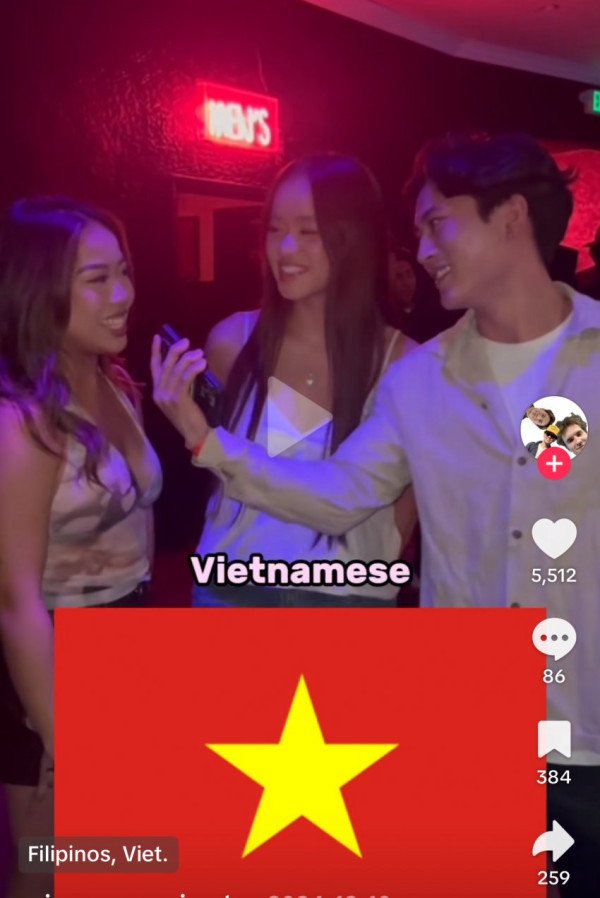This screenshot has width=600, height=898.
Task: Open the comments with 86 replies
Action: pyautogui.click(x=553, y=640)
